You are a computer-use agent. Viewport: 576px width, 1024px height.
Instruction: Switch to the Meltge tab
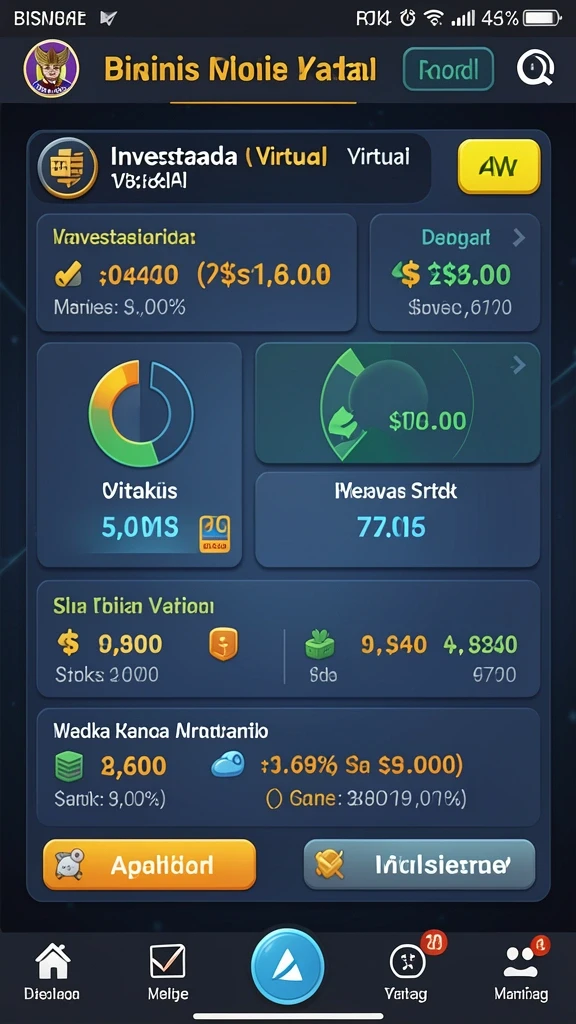click(x=168, y=972)
